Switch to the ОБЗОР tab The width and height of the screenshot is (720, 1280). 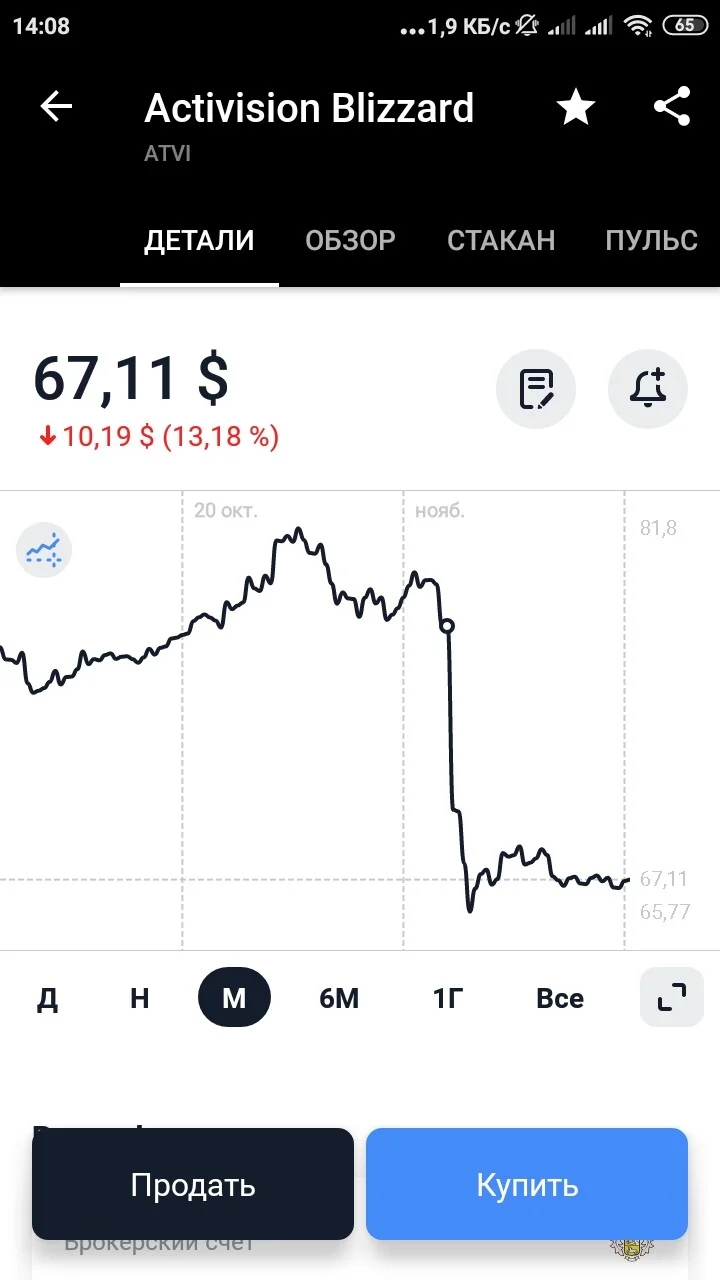click(x=350, y=241)
